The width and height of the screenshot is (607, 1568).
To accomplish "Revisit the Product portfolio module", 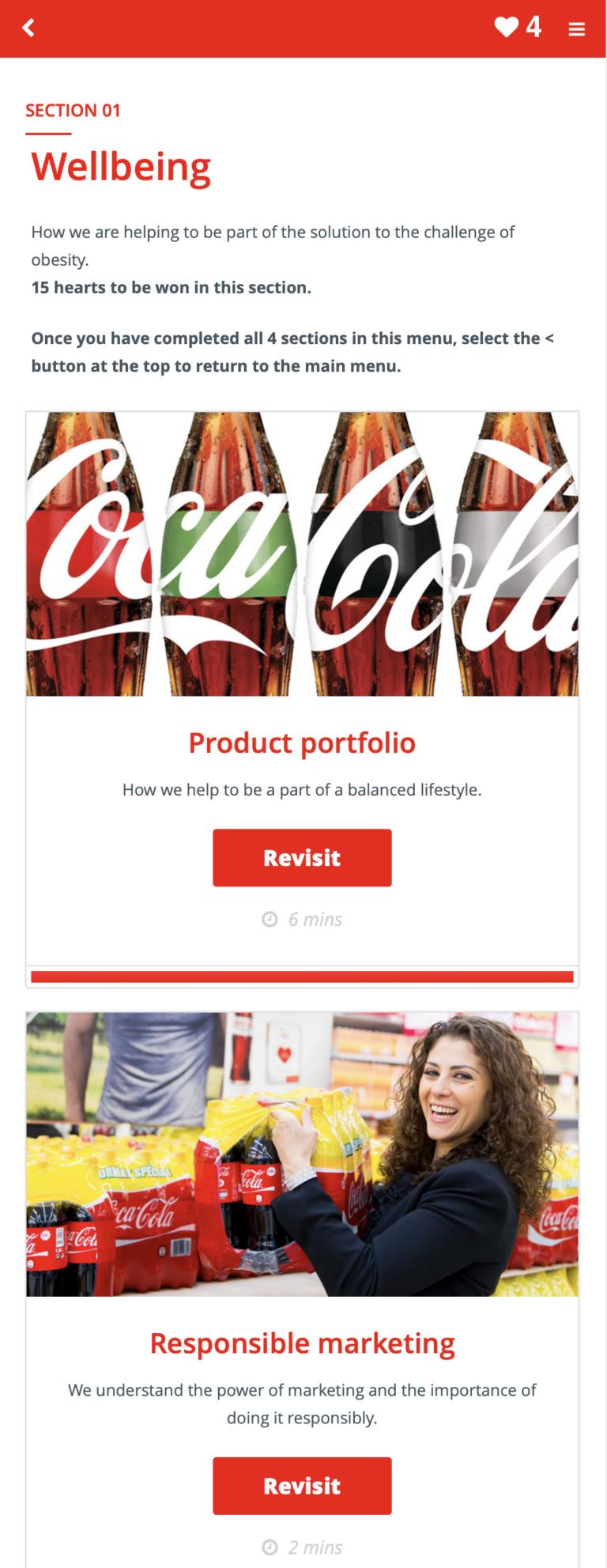I will pos(302,858).
